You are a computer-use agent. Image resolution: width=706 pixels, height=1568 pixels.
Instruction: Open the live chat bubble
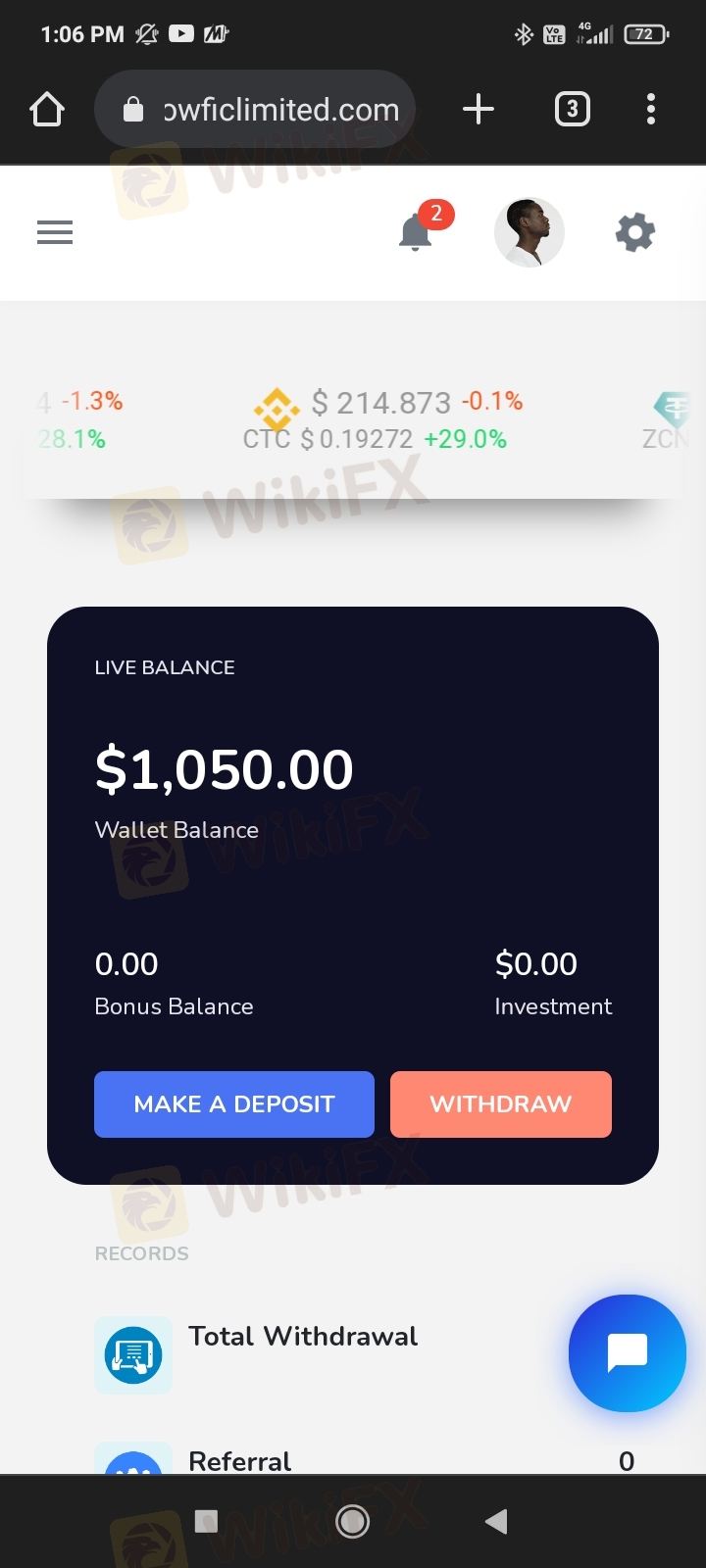tap(628, 1353)
